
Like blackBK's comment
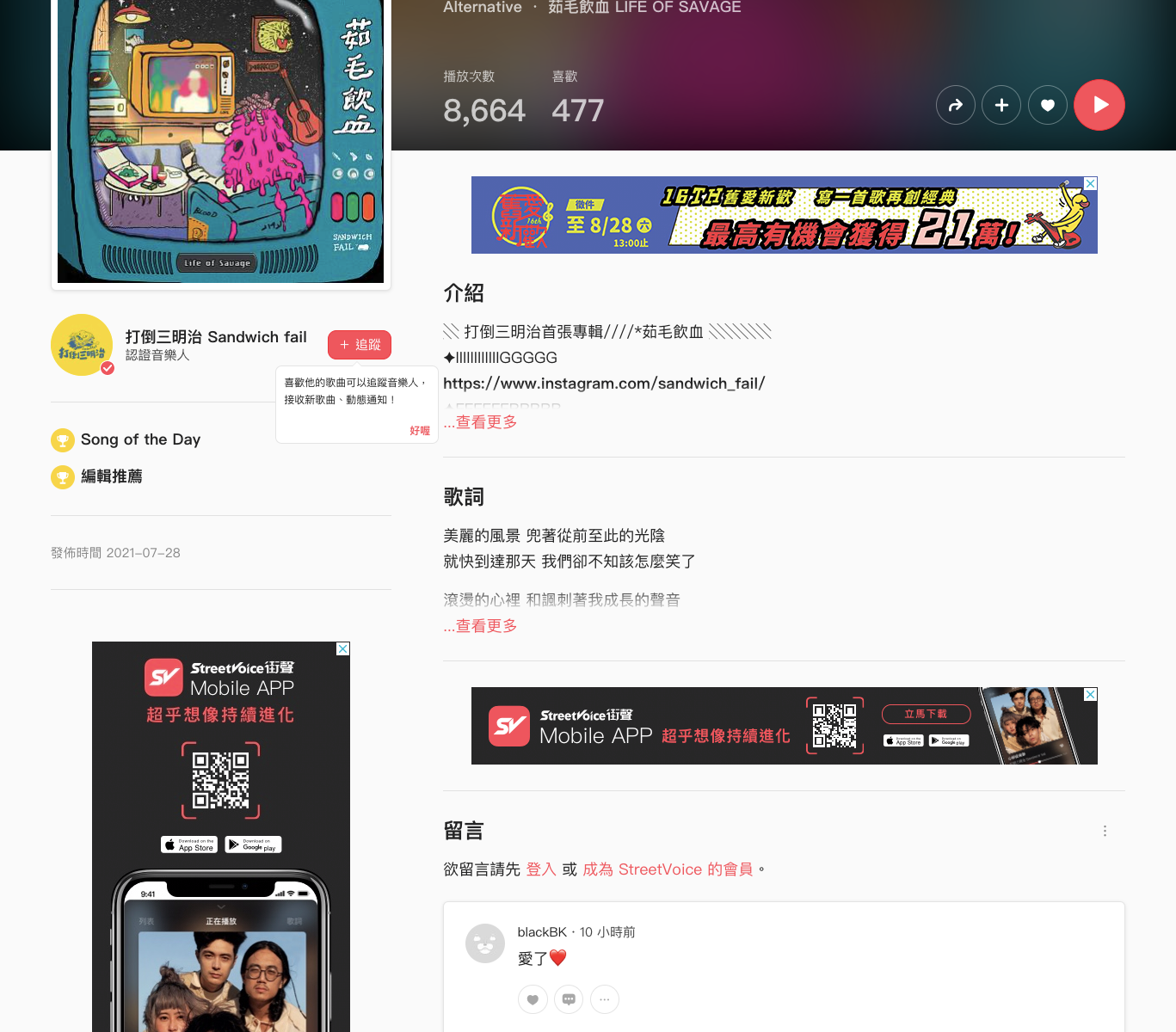click(533, 999)
